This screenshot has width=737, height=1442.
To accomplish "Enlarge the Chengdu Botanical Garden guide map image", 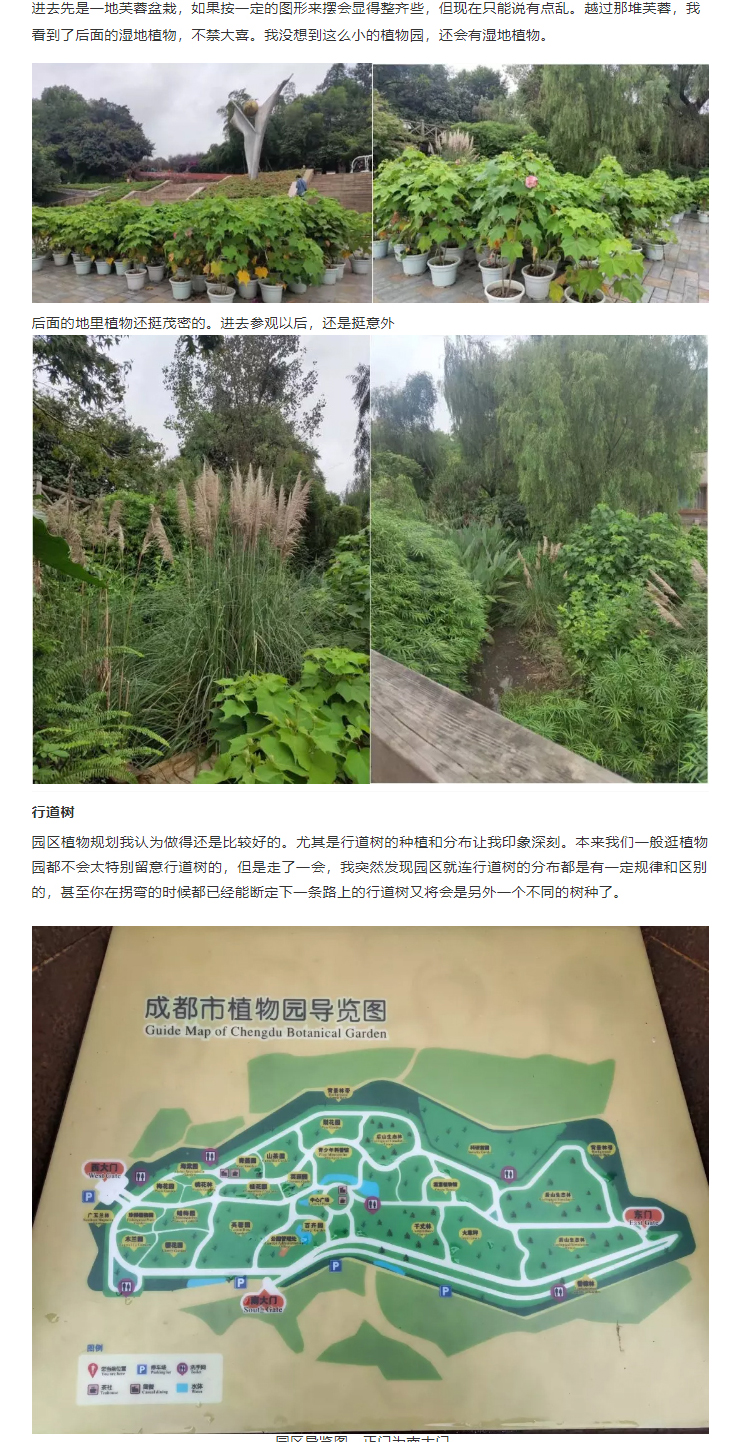I will [370, 1178].
